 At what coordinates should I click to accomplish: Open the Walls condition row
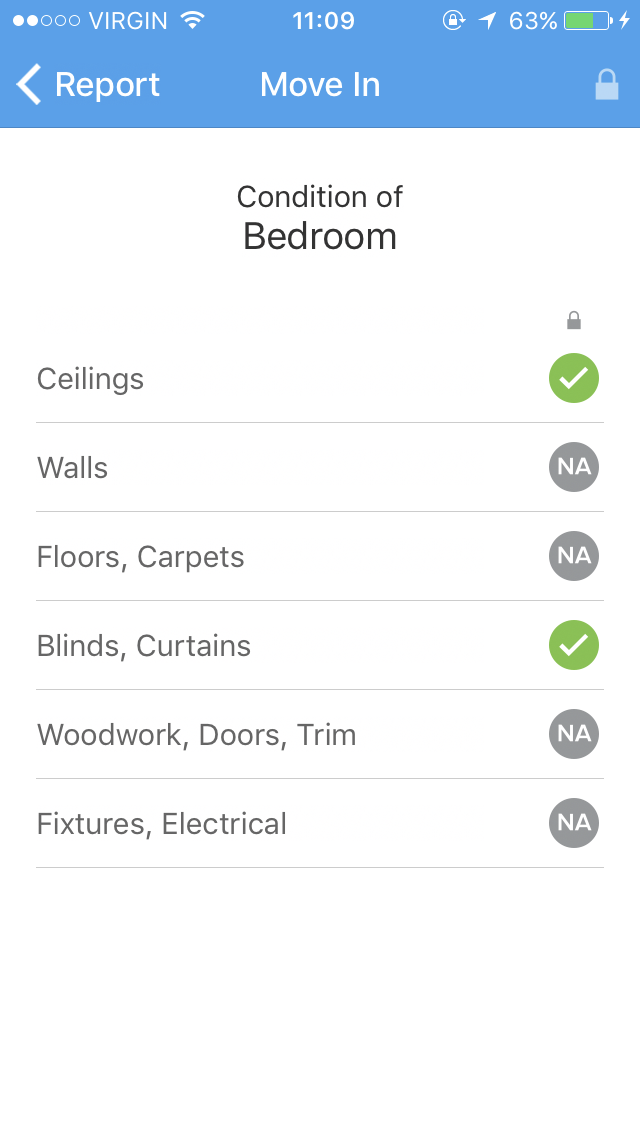[320, 467]
